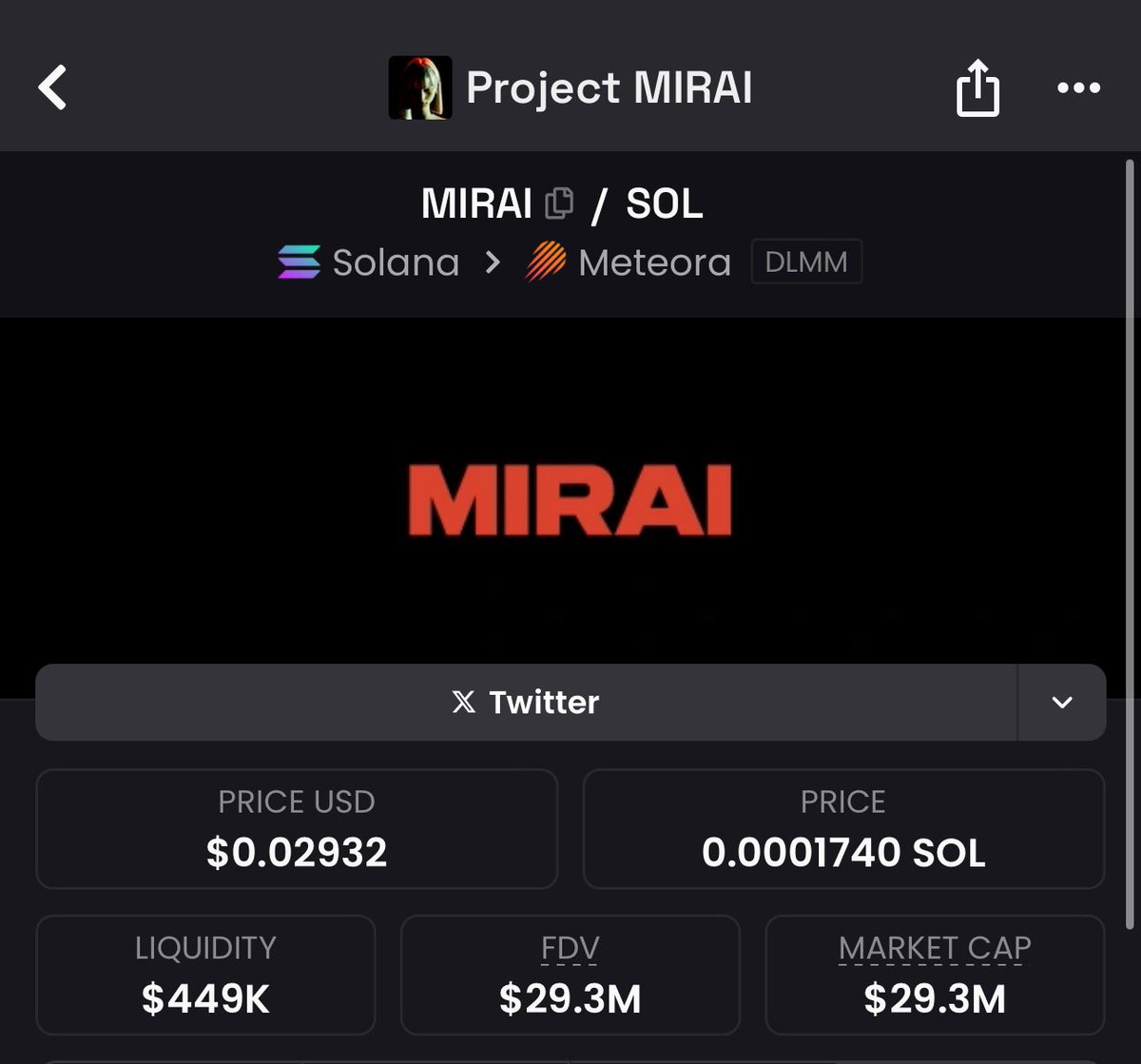Open the project's Twitter link
Viewport: 1141px width, 1064px height.
tap(526, 703)
